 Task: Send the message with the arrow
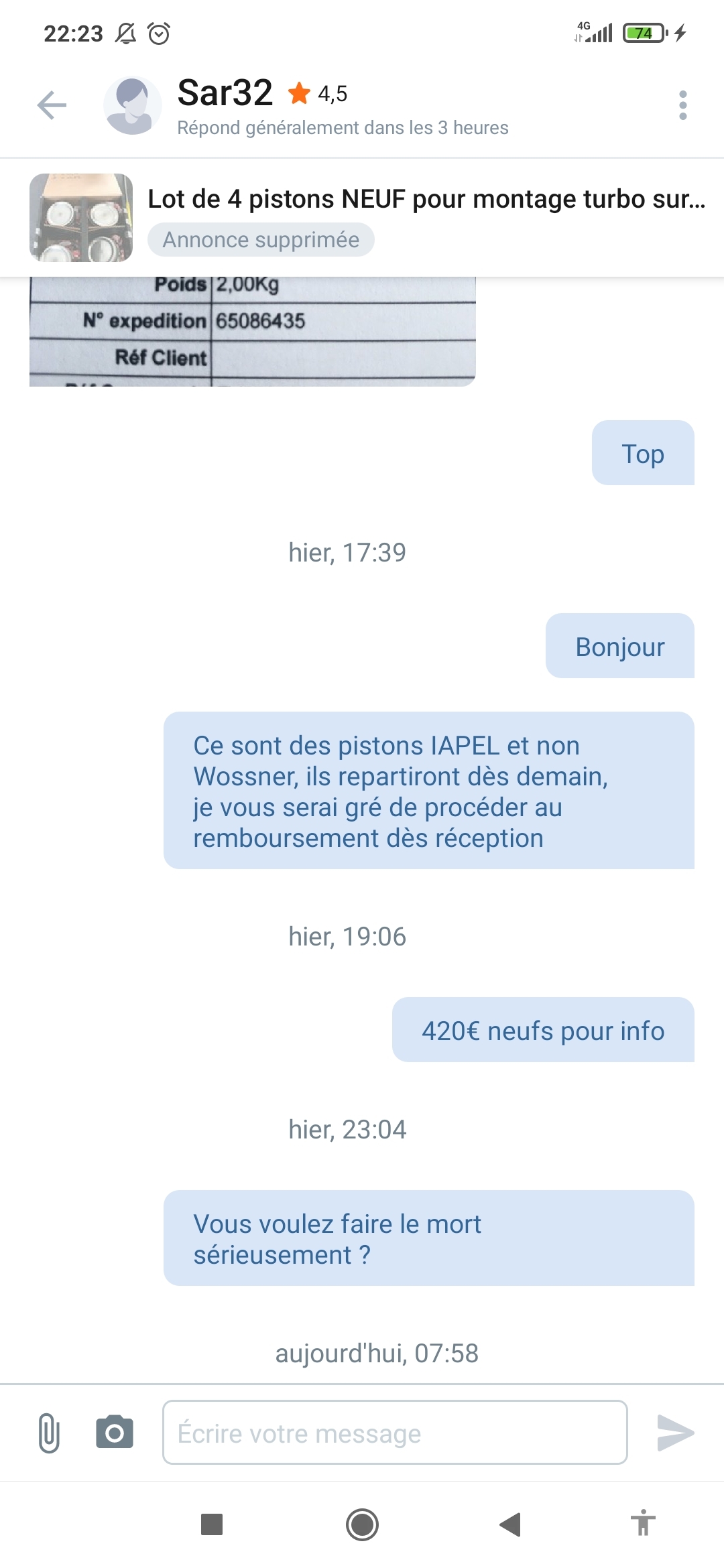click(x=675, y=1433)
